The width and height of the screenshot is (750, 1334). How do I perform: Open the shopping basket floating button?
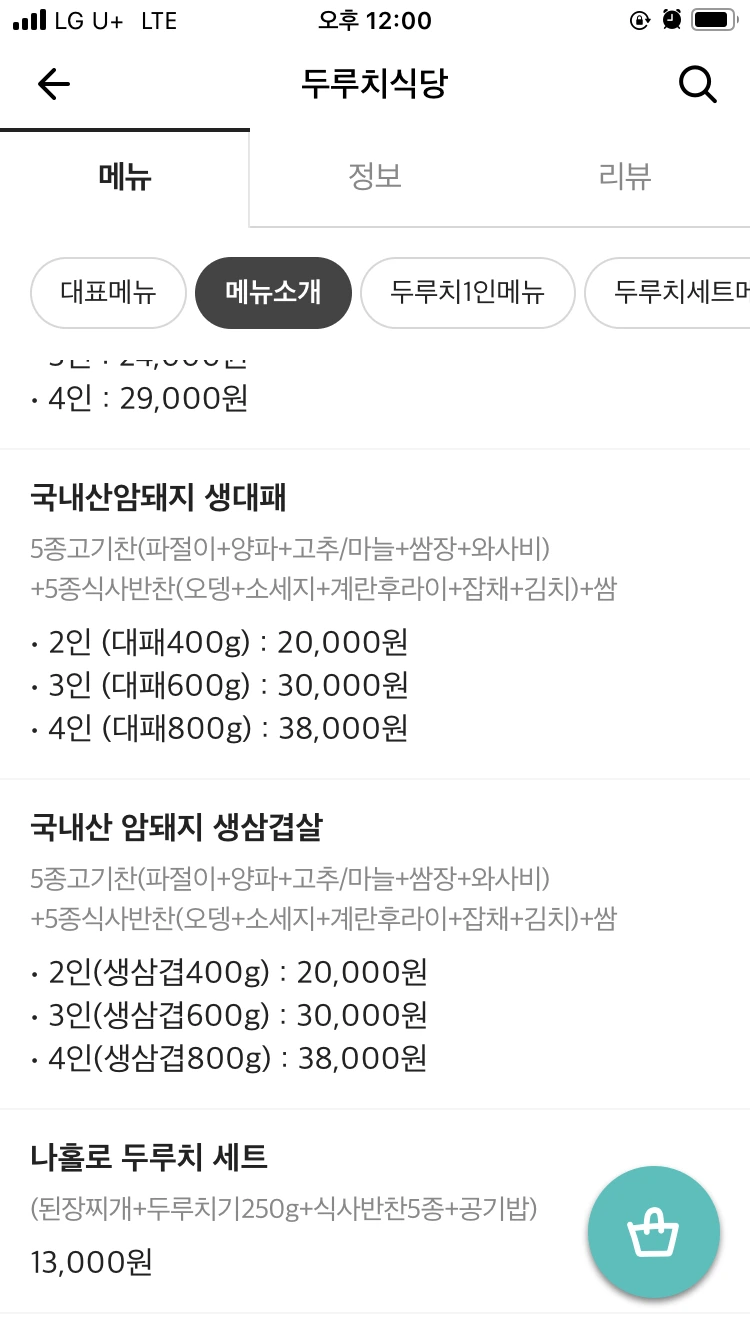point(654,1232)
